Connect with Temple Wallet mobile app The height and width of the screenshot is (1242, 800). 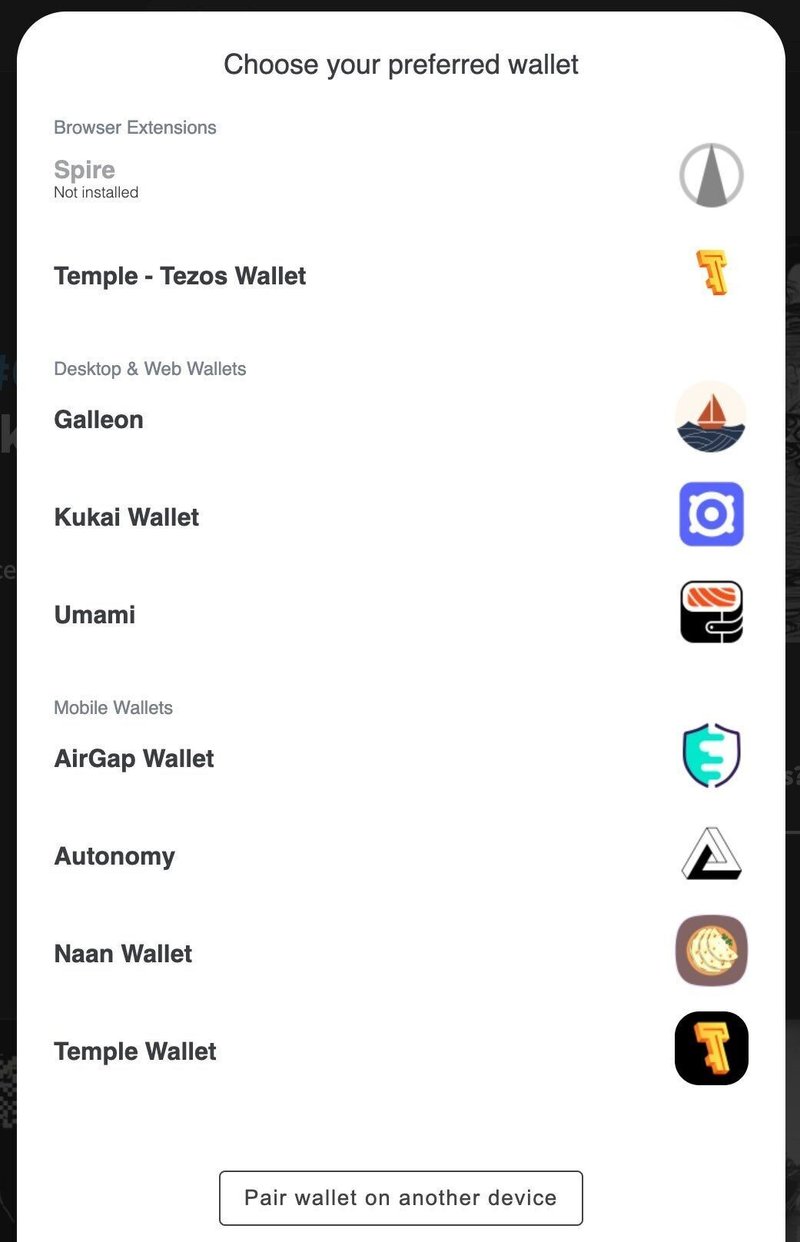(x=135, y=1051)
